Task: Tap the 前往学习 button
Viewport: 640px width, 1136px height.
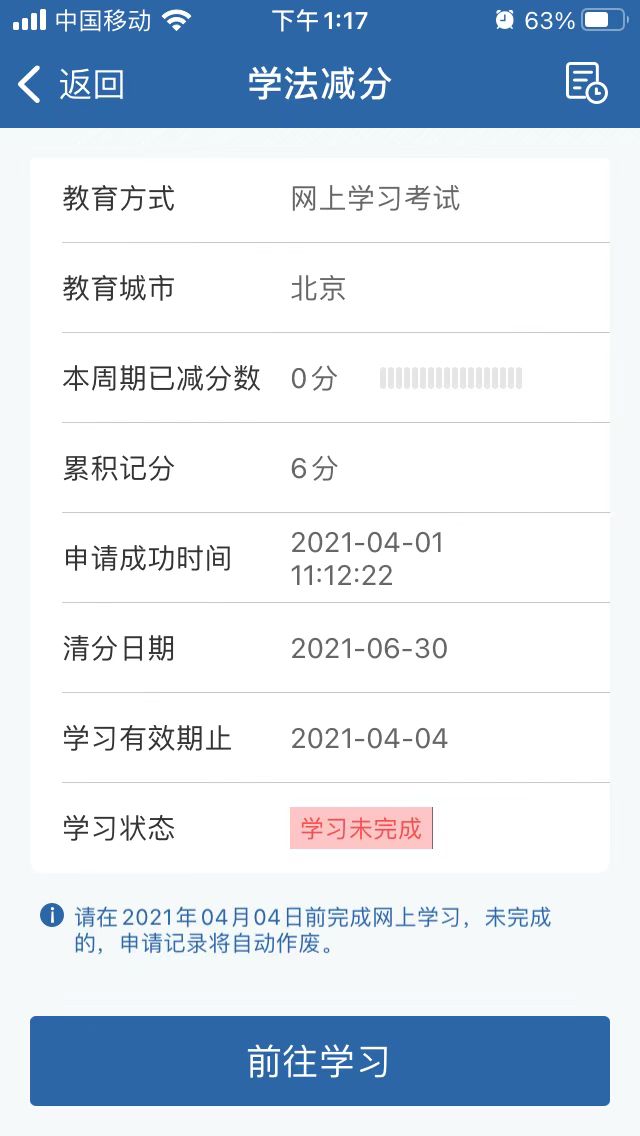Action: [x=320, y=1061]
